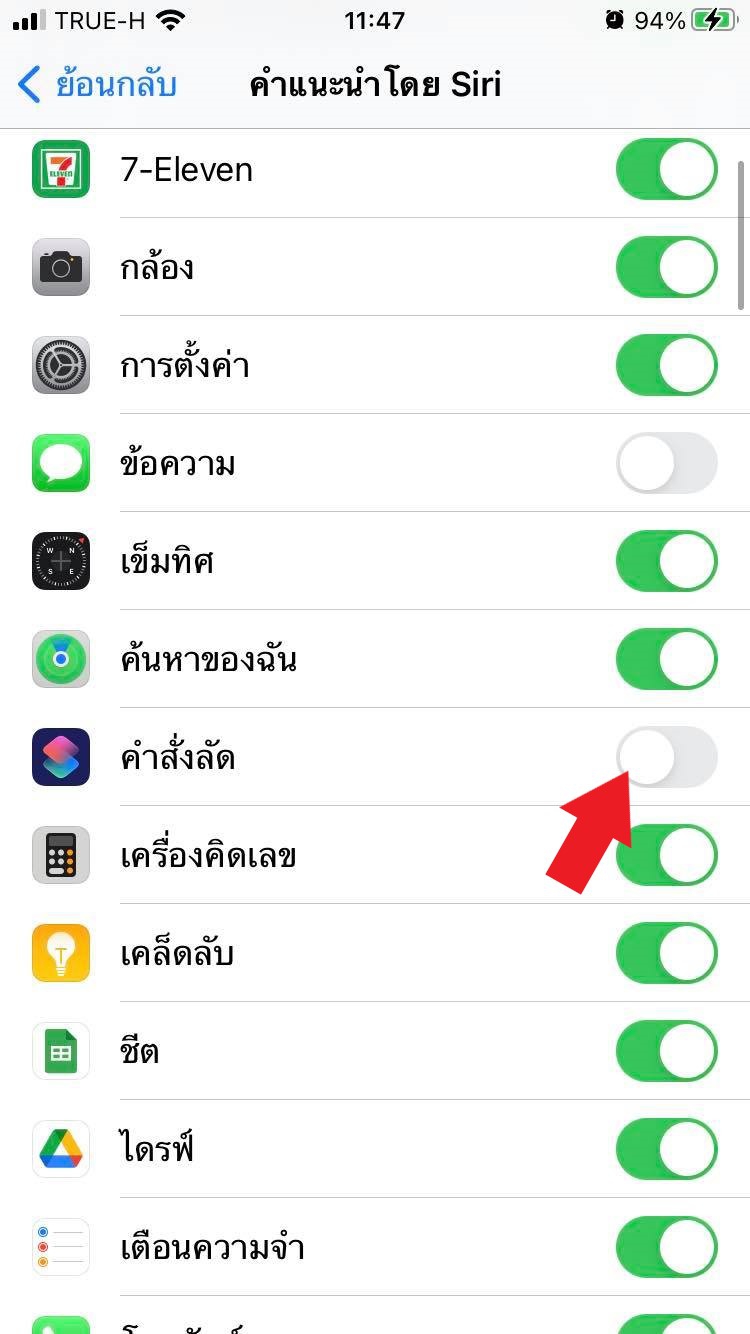Switch off the ไดรฟ์ toggle

click(666, 1150)
